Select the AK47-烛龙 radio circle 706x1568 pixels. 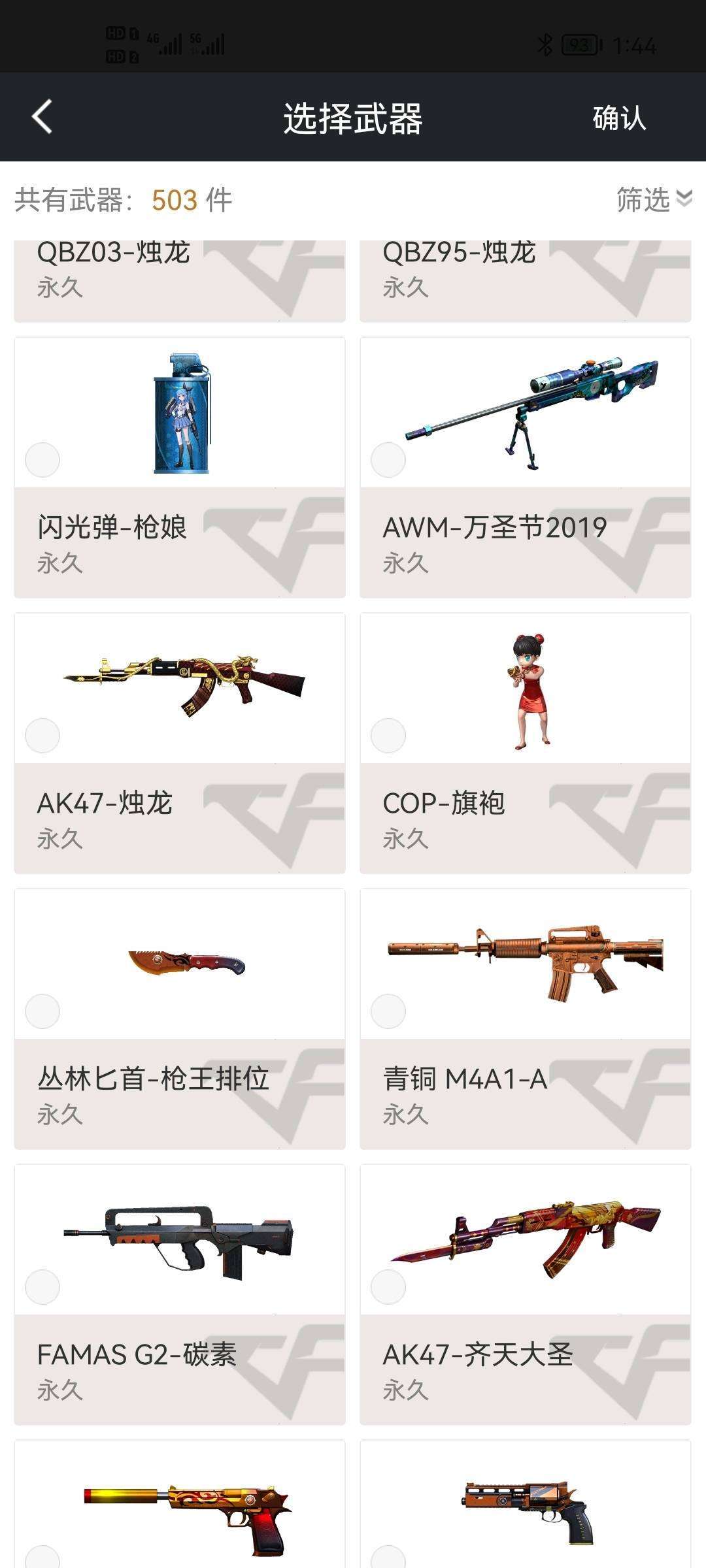42,736
